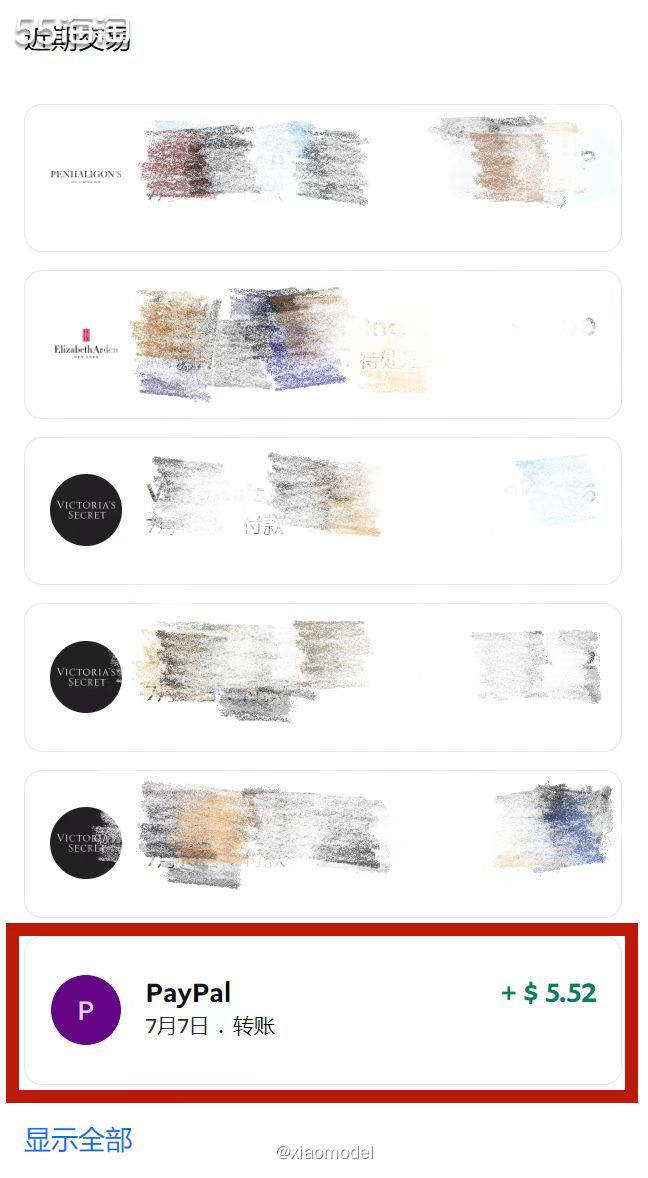Open the Penhaligon's transaction card
The height and width of the screenshot is (1178, 648).
coord(322,178)
